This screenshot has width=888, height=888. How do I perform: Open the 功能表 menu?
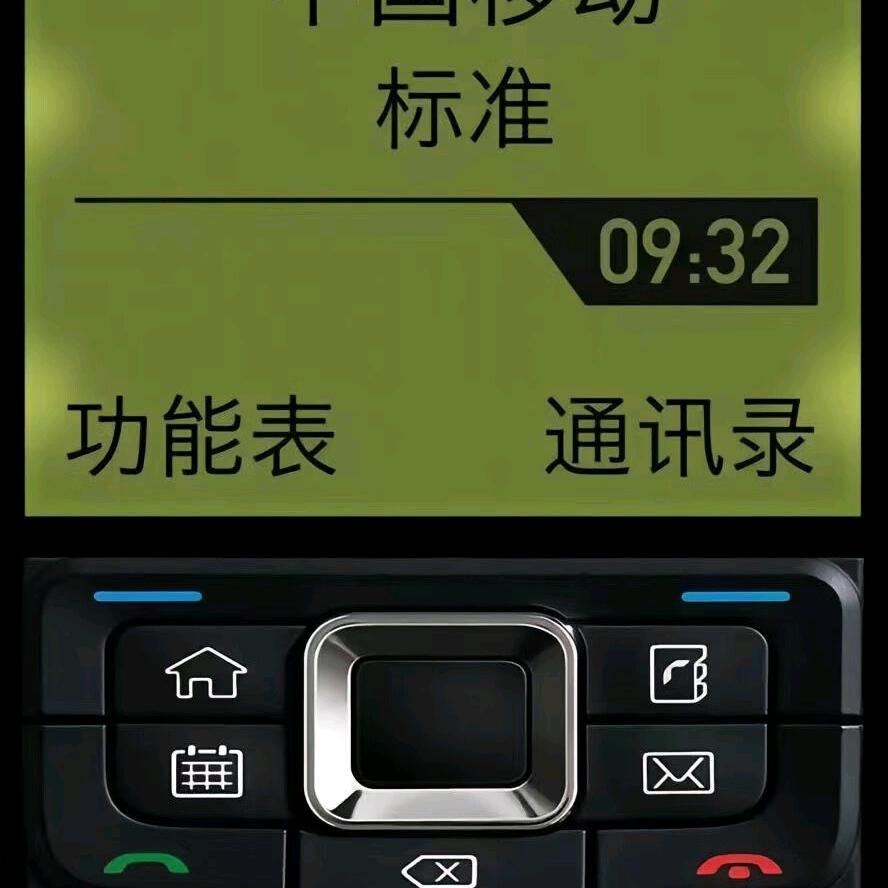click(x=201, y=436)
